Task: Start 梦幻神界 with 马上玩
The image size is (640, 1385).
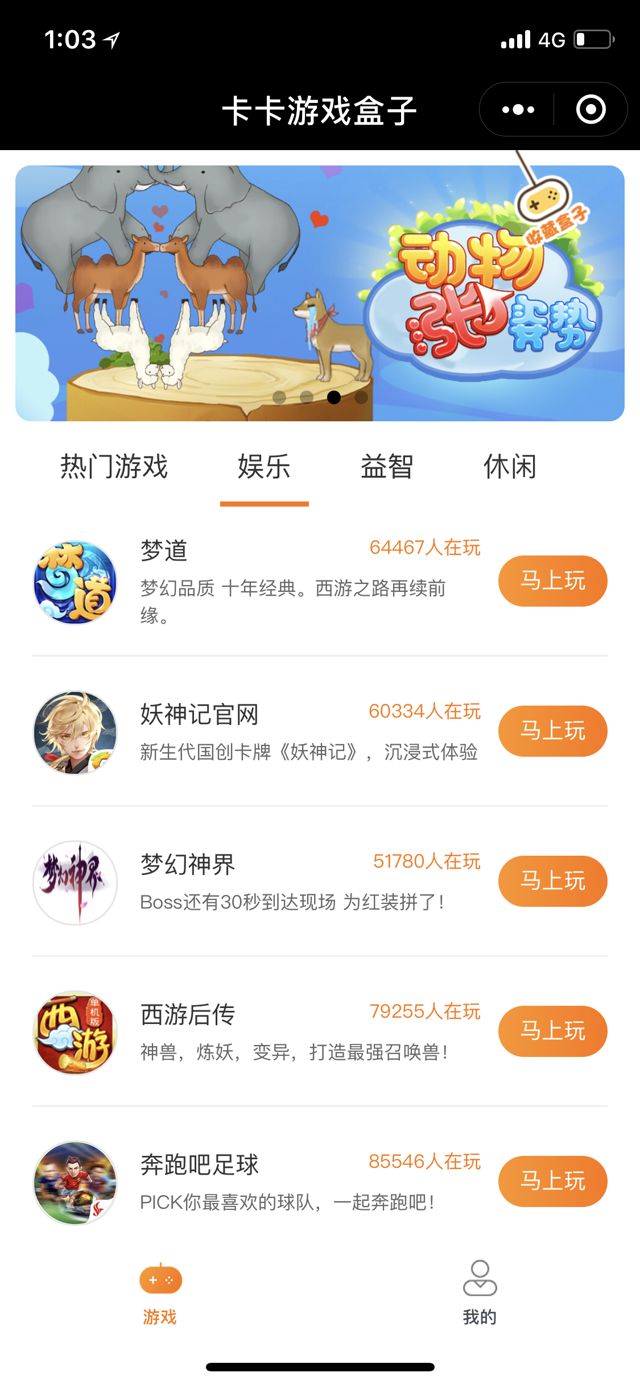Action: [x=552, y=881]
